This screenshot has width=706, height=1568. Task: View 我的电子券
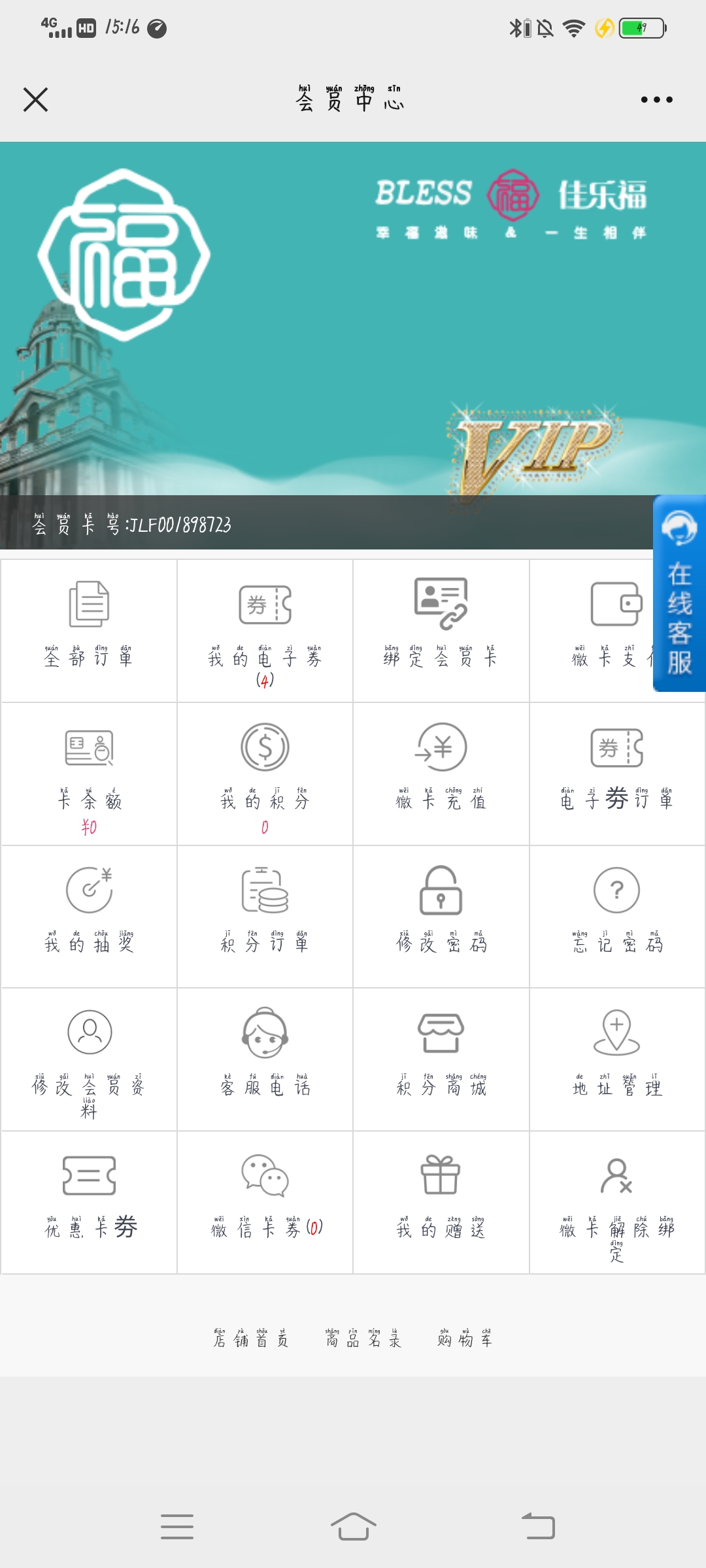click(x=265, y=631)
